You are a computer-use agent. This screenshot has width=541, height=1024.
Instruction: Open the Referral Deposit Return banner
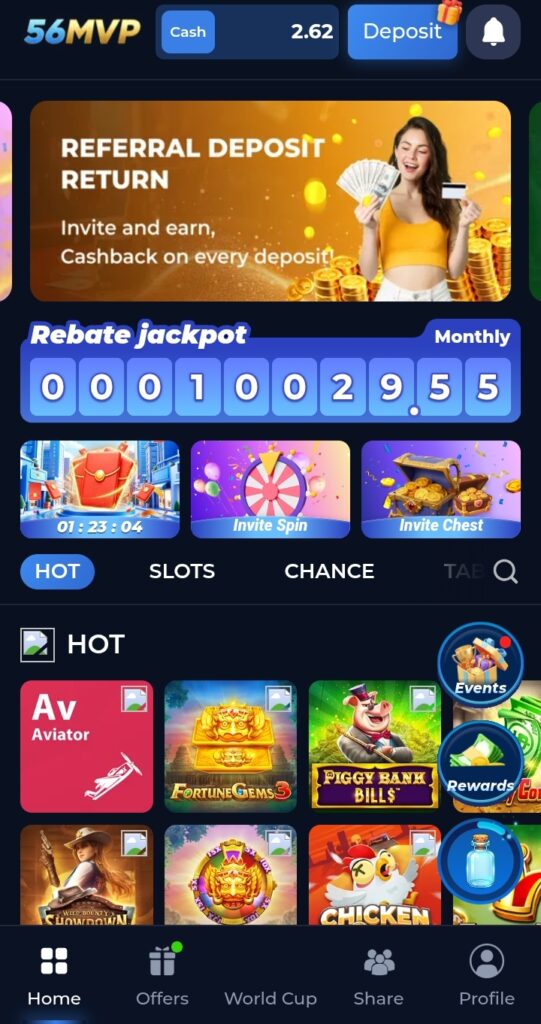click(x=270, y=200)
